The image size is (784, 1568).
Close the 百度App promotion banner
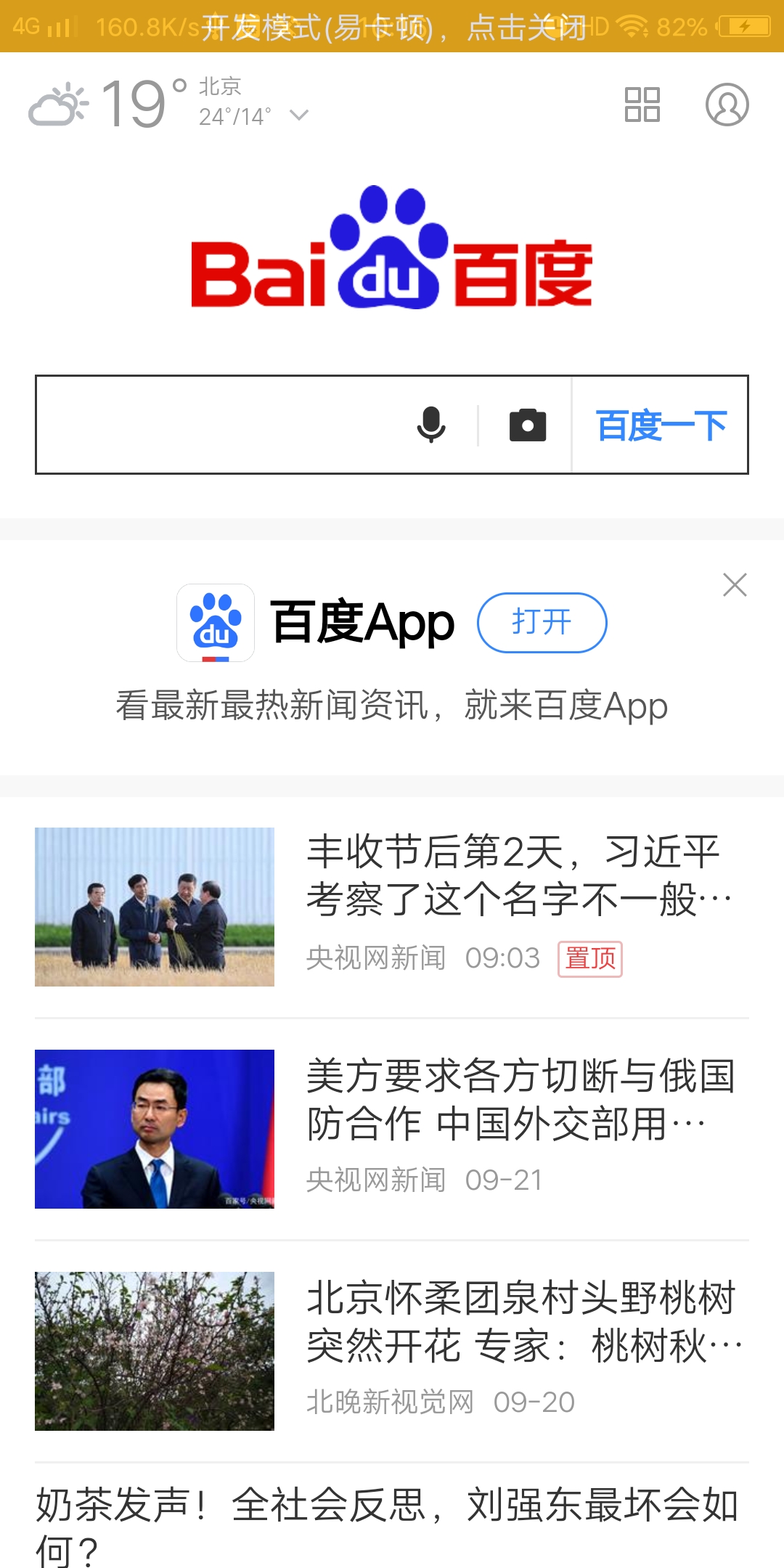tap(735, 584)
